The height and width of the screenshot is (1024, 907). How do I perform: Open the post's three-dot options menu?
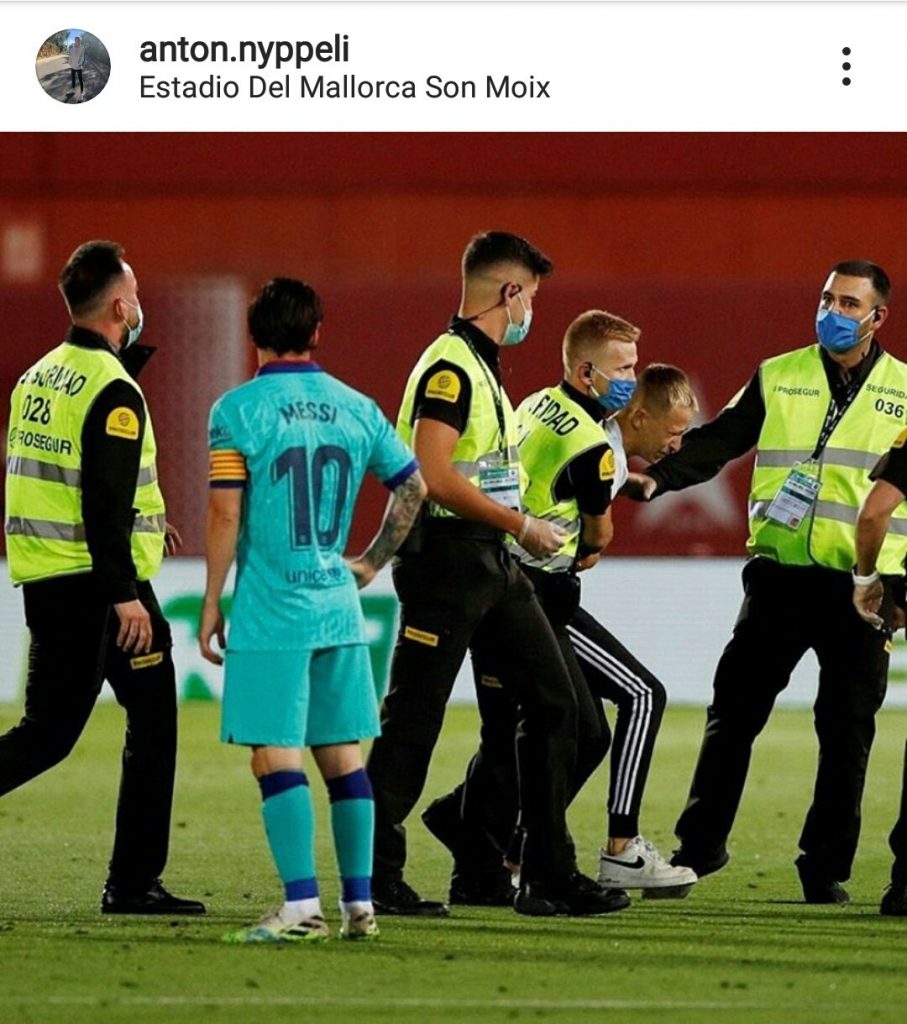coord(846,66)
